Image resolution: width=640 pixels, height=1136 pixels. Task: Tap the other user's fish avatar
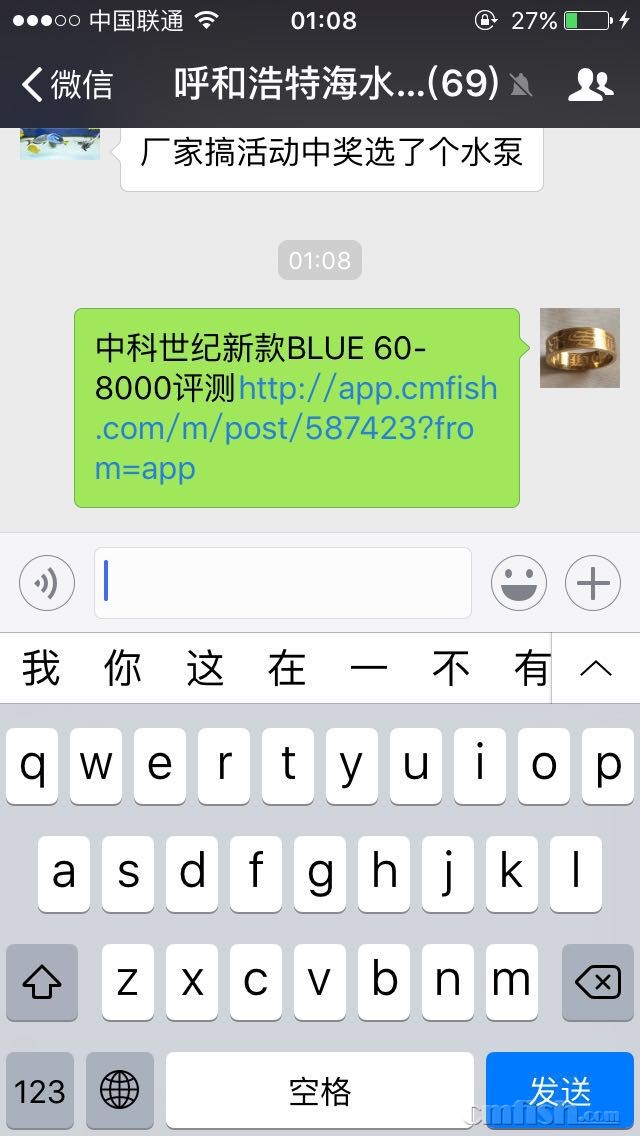tap(60, 144)
